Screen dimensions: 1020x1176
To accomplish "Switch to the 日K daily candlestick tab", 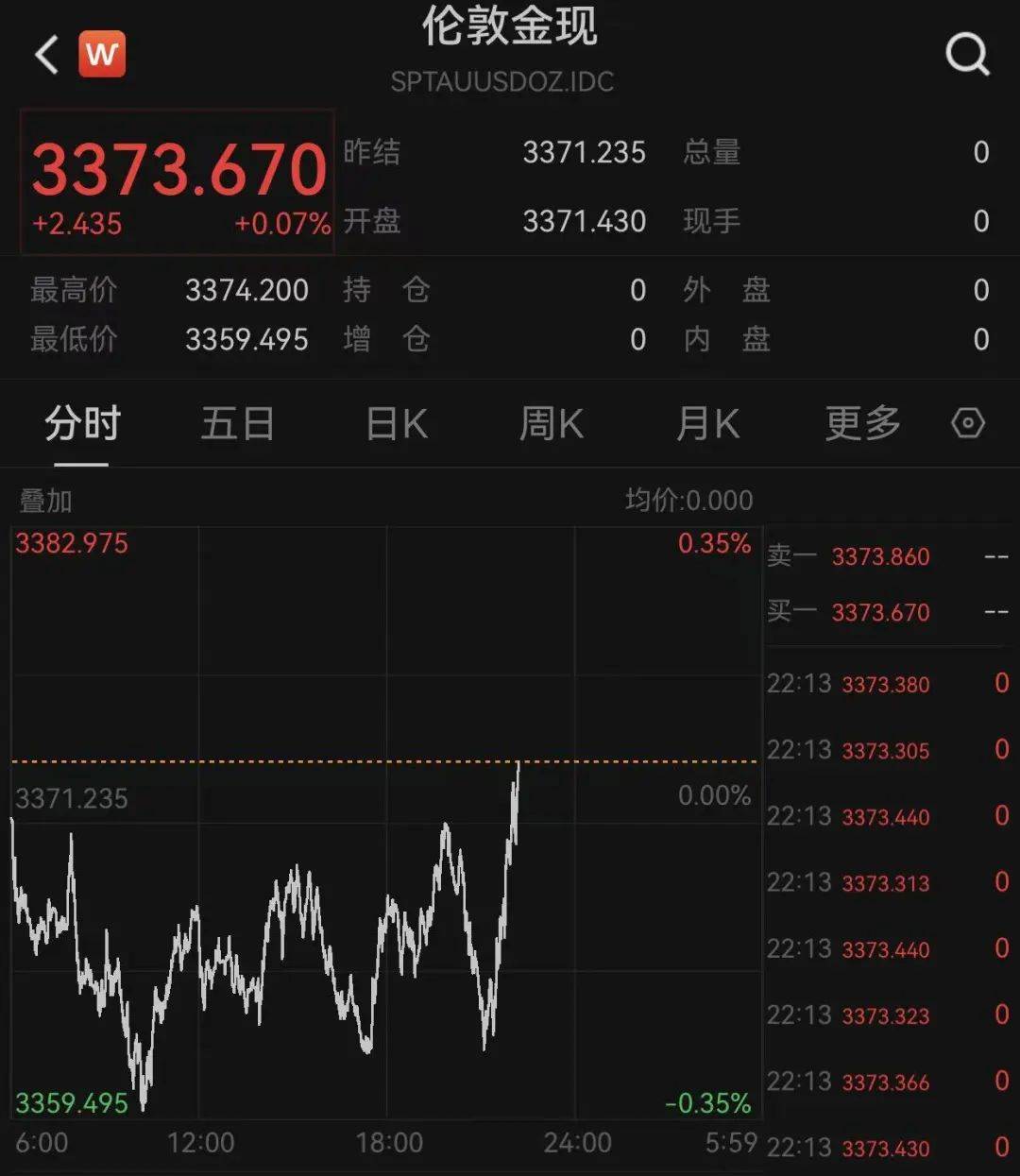I will (397, 424).
